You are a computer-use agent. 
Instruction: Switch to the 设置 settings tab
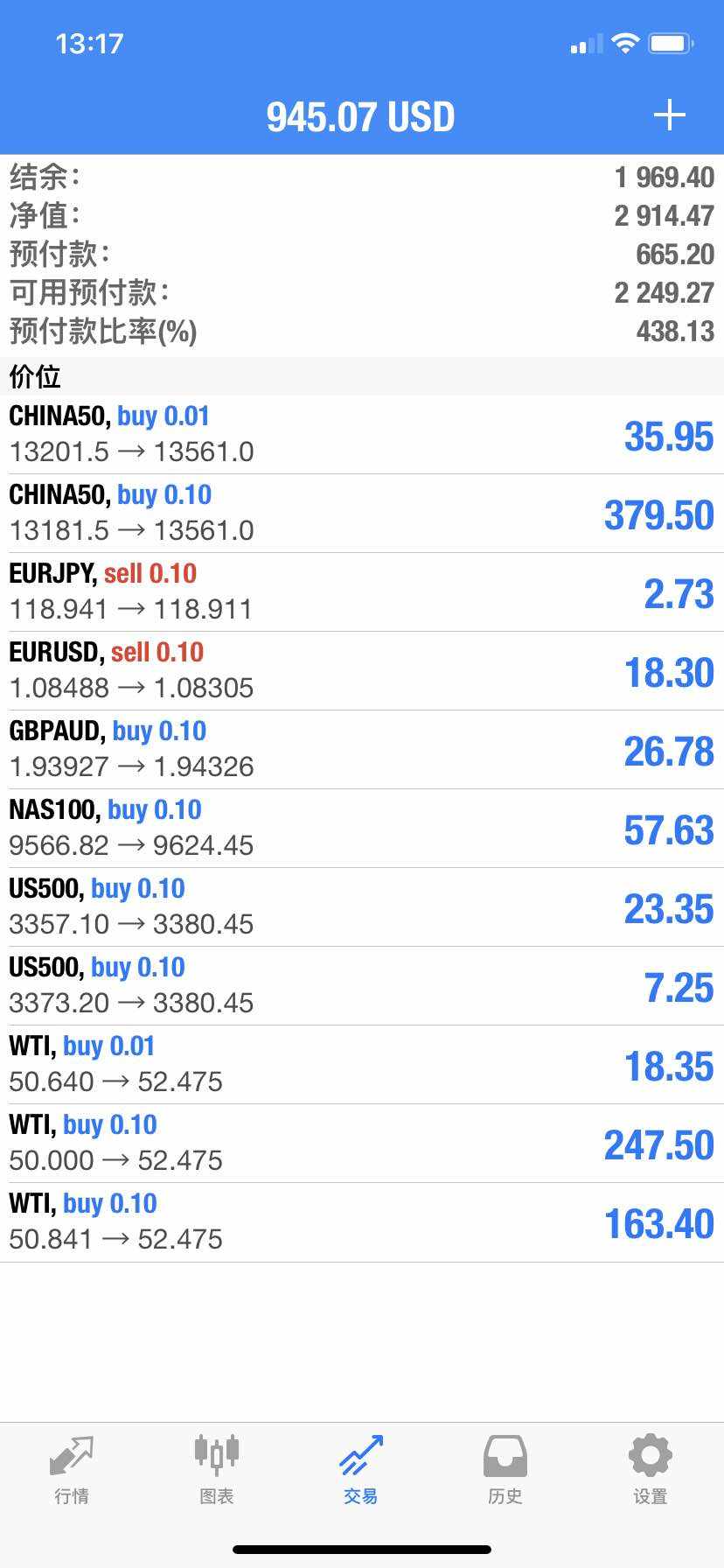[x=651, y=1470]
